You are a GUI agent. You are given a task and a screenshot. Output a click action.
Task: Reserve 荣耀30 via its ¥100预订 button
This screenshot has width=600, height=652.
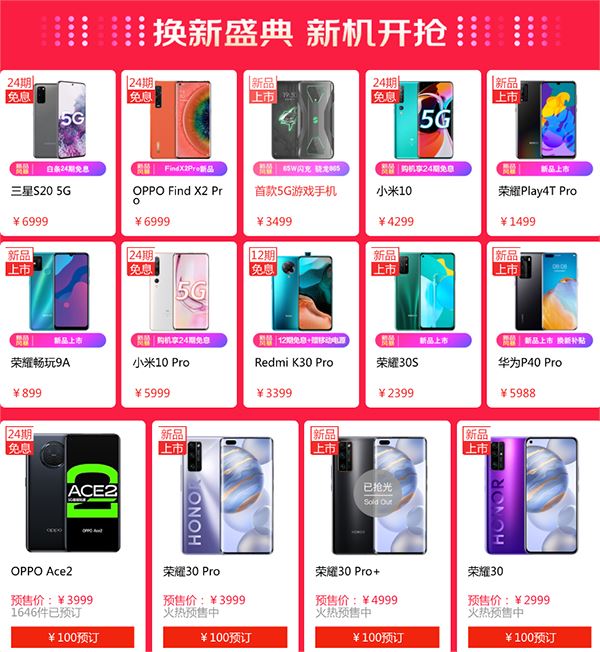coord(528,637)
